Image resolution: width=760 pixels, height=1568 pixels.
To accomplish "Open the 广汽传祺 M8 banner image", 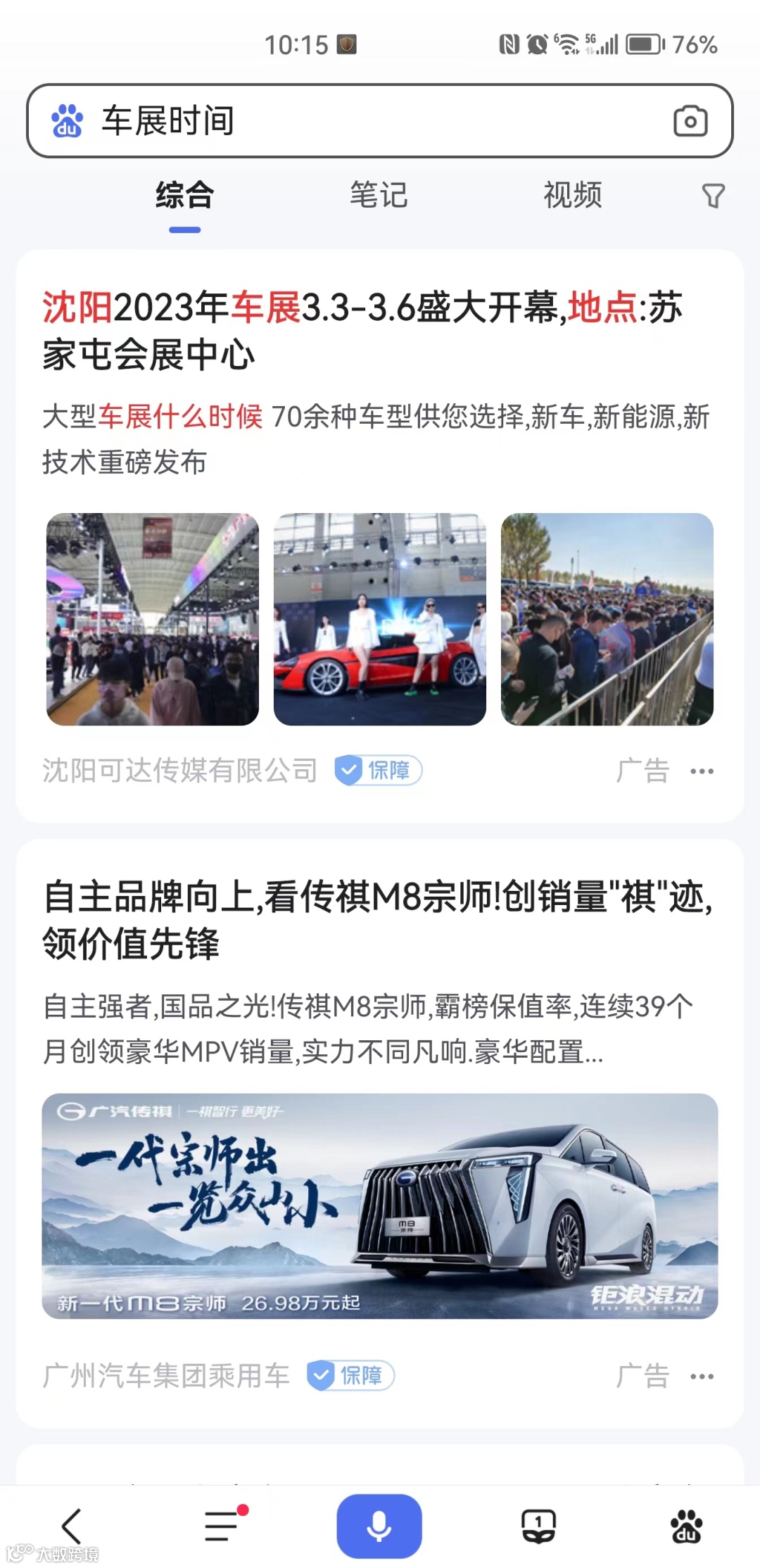I will [380, 1206].
